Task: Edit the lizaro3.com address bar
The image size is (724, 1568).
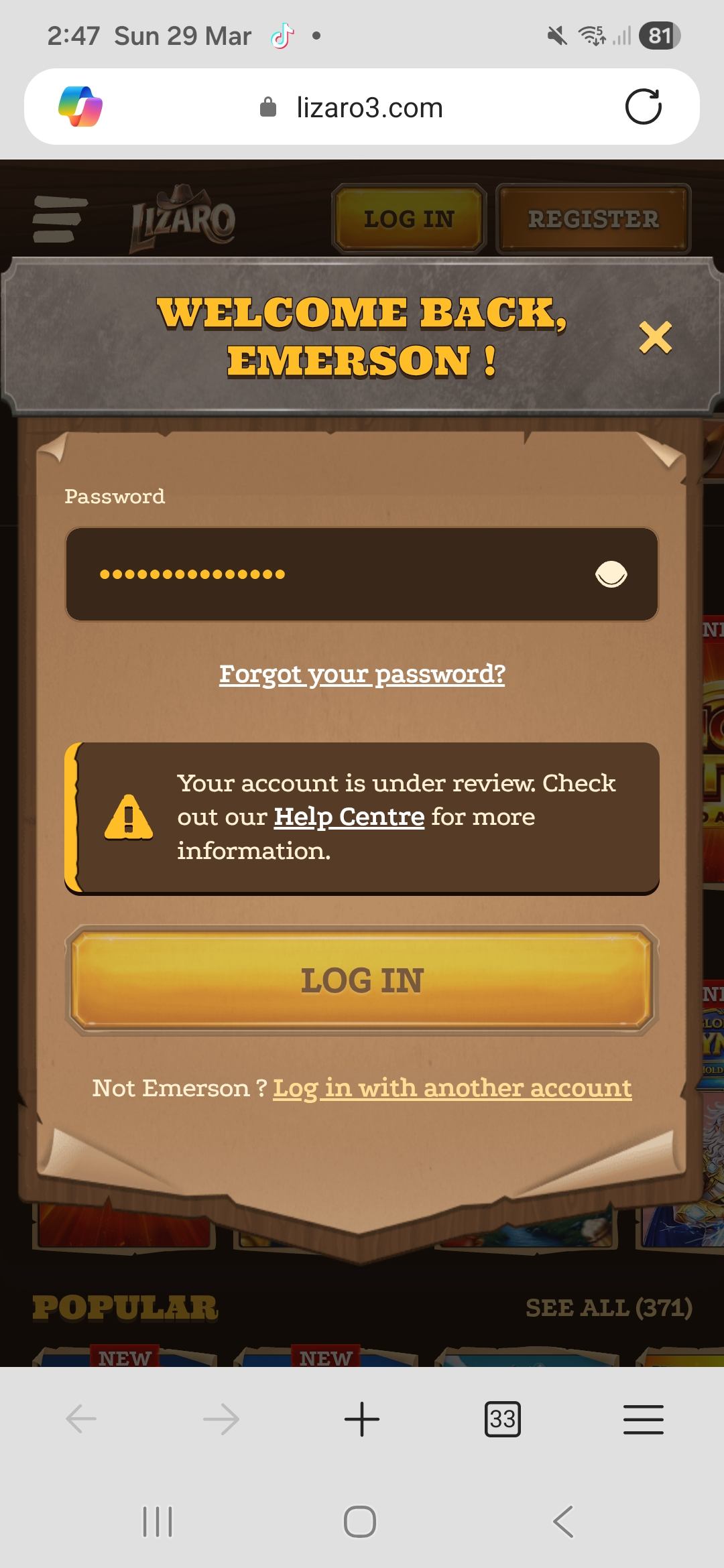Action: tap(369, 107)
